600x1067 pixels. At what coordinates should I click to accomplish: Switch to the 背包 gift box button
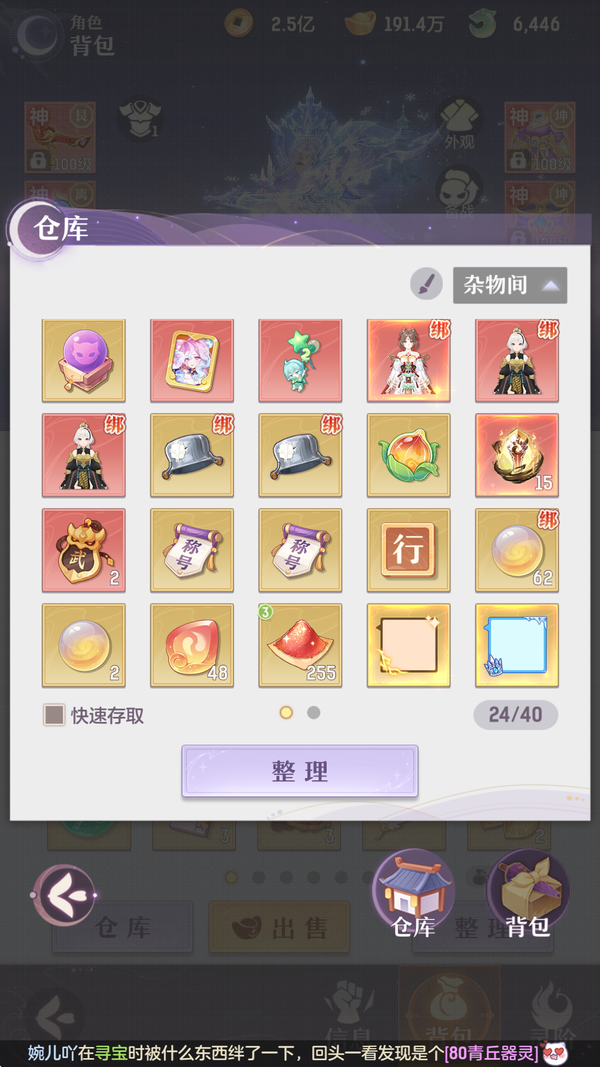click(527, 894)
